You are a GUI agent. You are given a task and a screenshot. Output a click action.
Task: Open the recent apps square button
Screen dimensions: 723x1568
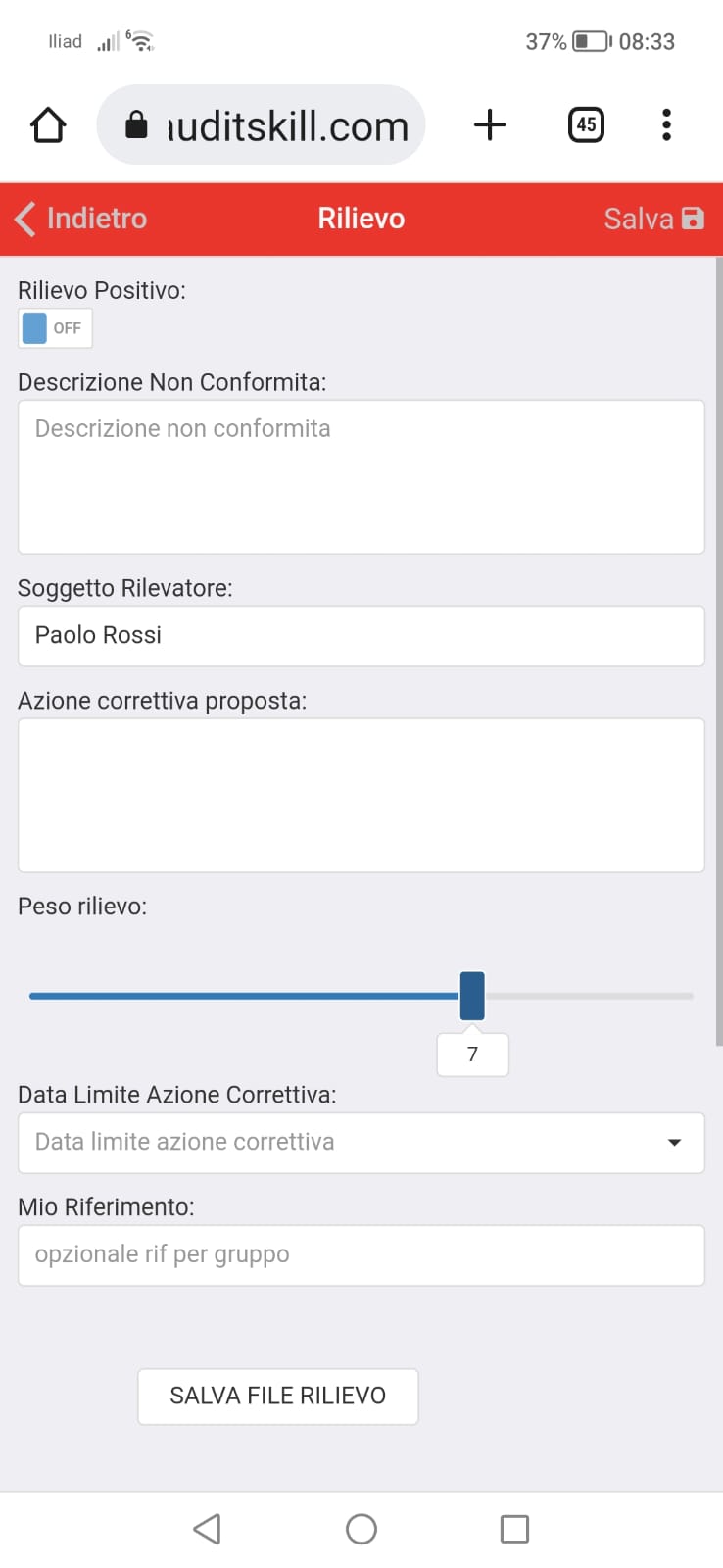(514, 1529)
